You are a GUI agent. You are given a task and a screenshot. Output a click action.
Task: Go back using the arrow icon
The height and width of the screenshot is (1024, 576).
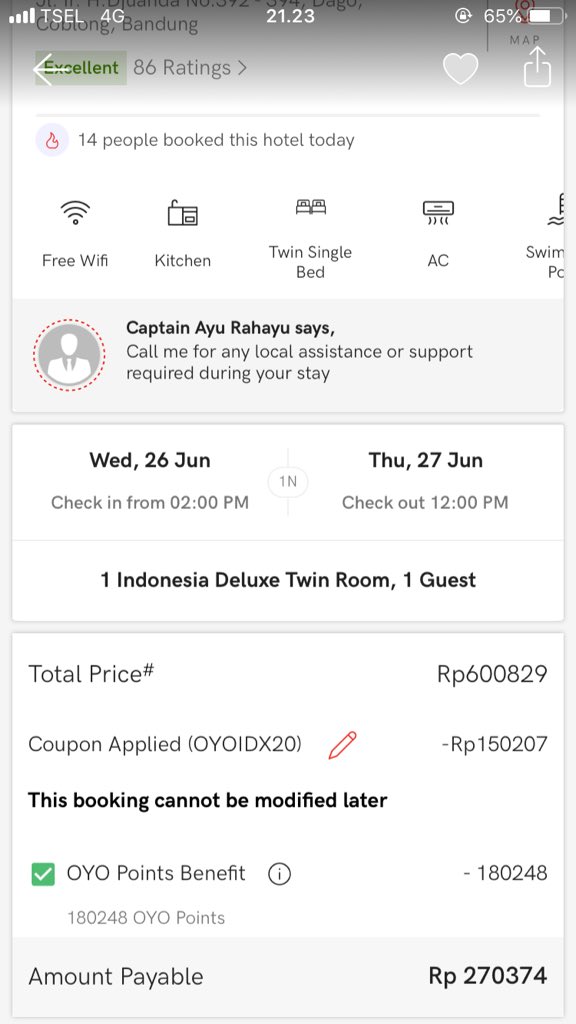coord(43,69)
